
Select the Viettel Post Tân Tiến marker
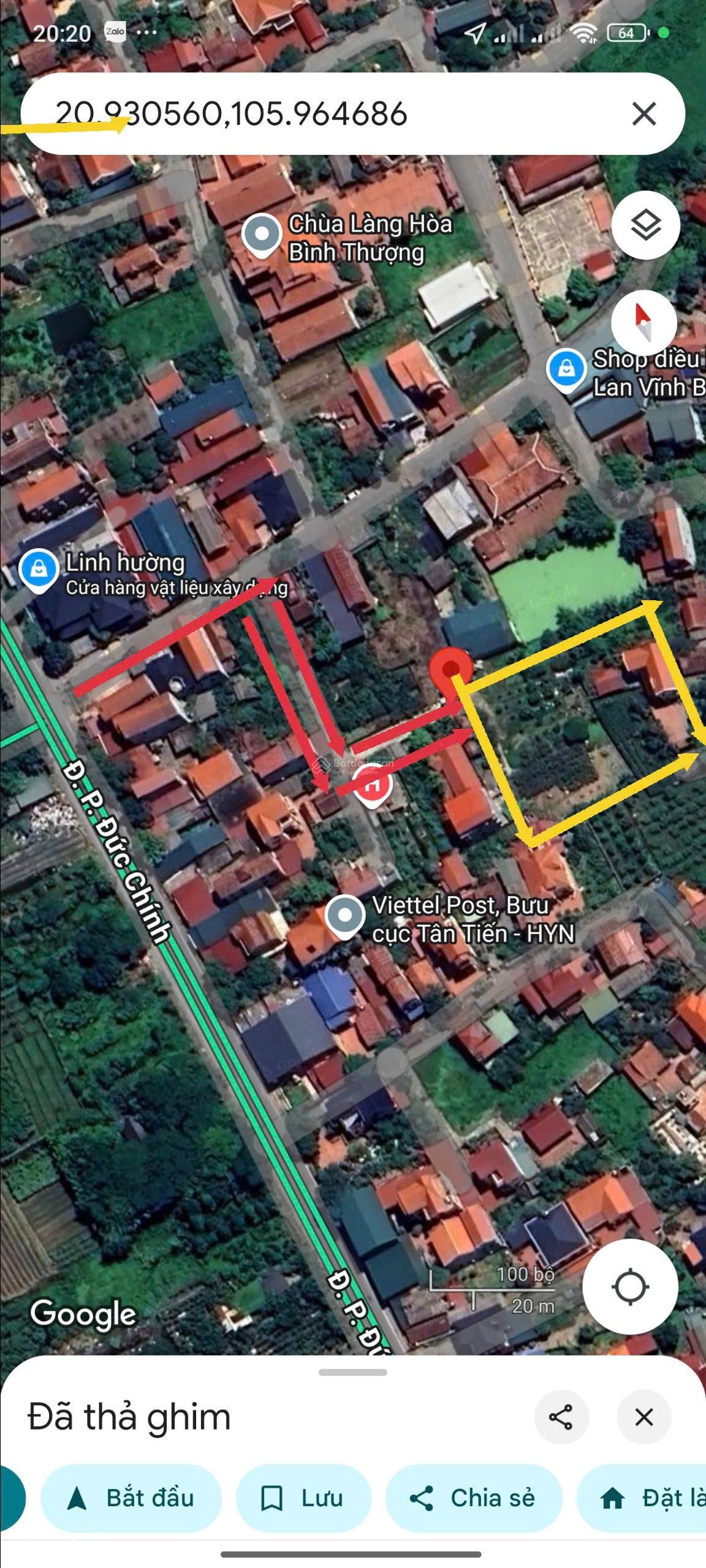tap(345, 917)
